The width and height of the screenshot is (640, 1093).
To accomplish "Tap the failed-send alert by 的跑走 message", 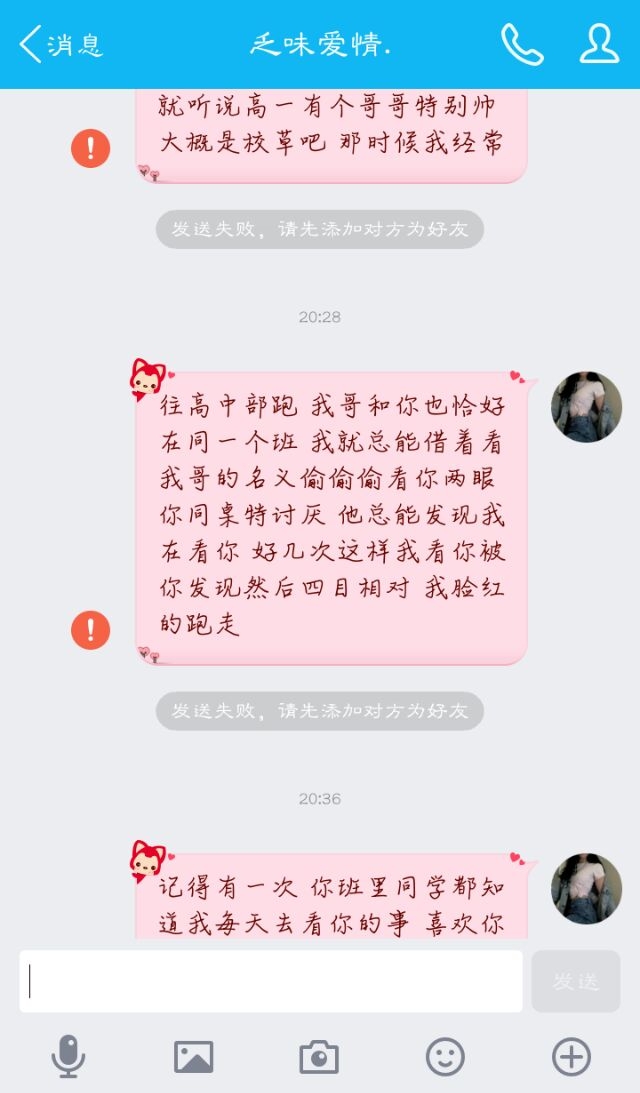I will 91,630.
